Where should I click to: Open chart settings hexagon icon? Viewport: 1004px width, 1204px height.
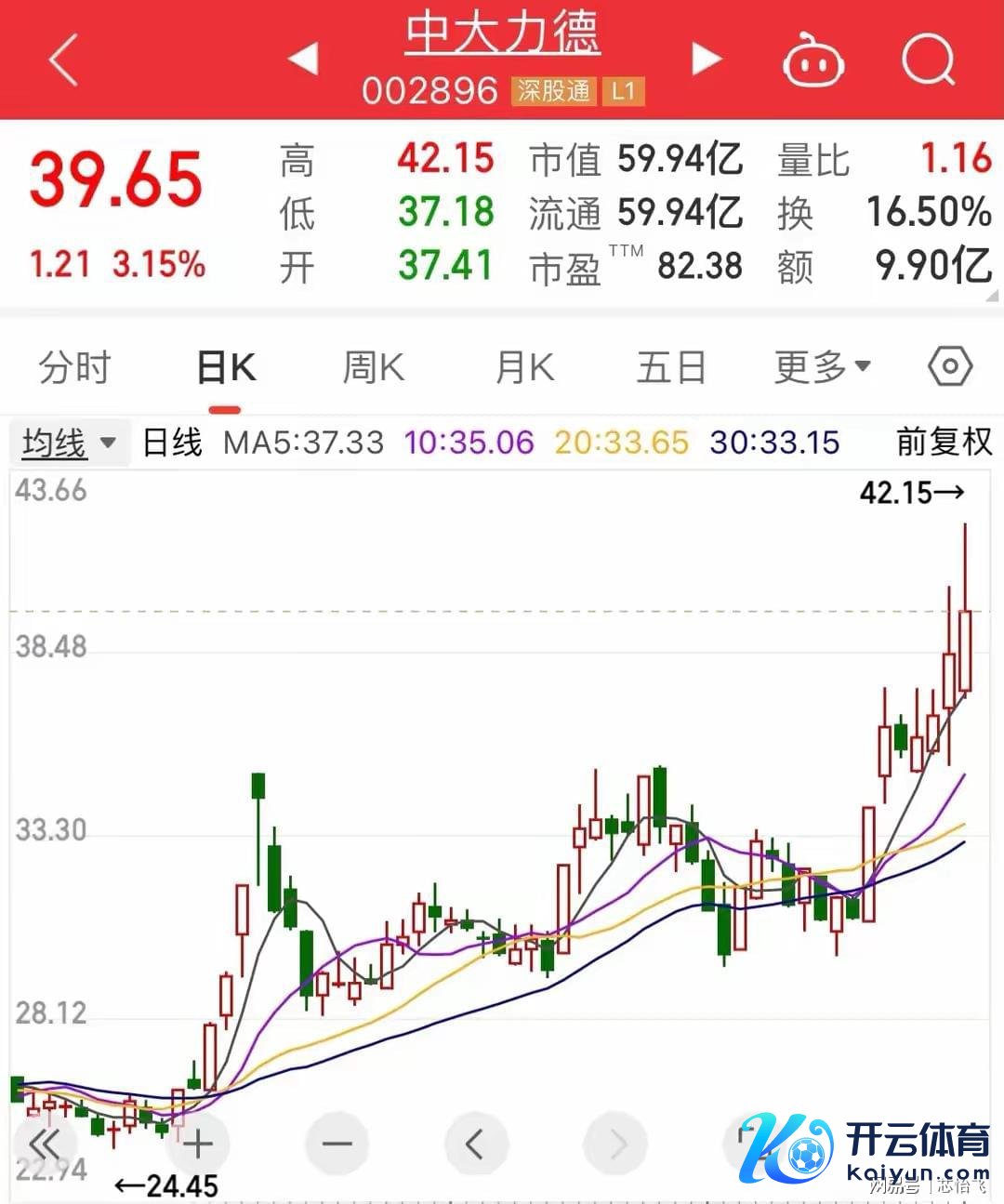pyautogui.click(x=950, y=366)
